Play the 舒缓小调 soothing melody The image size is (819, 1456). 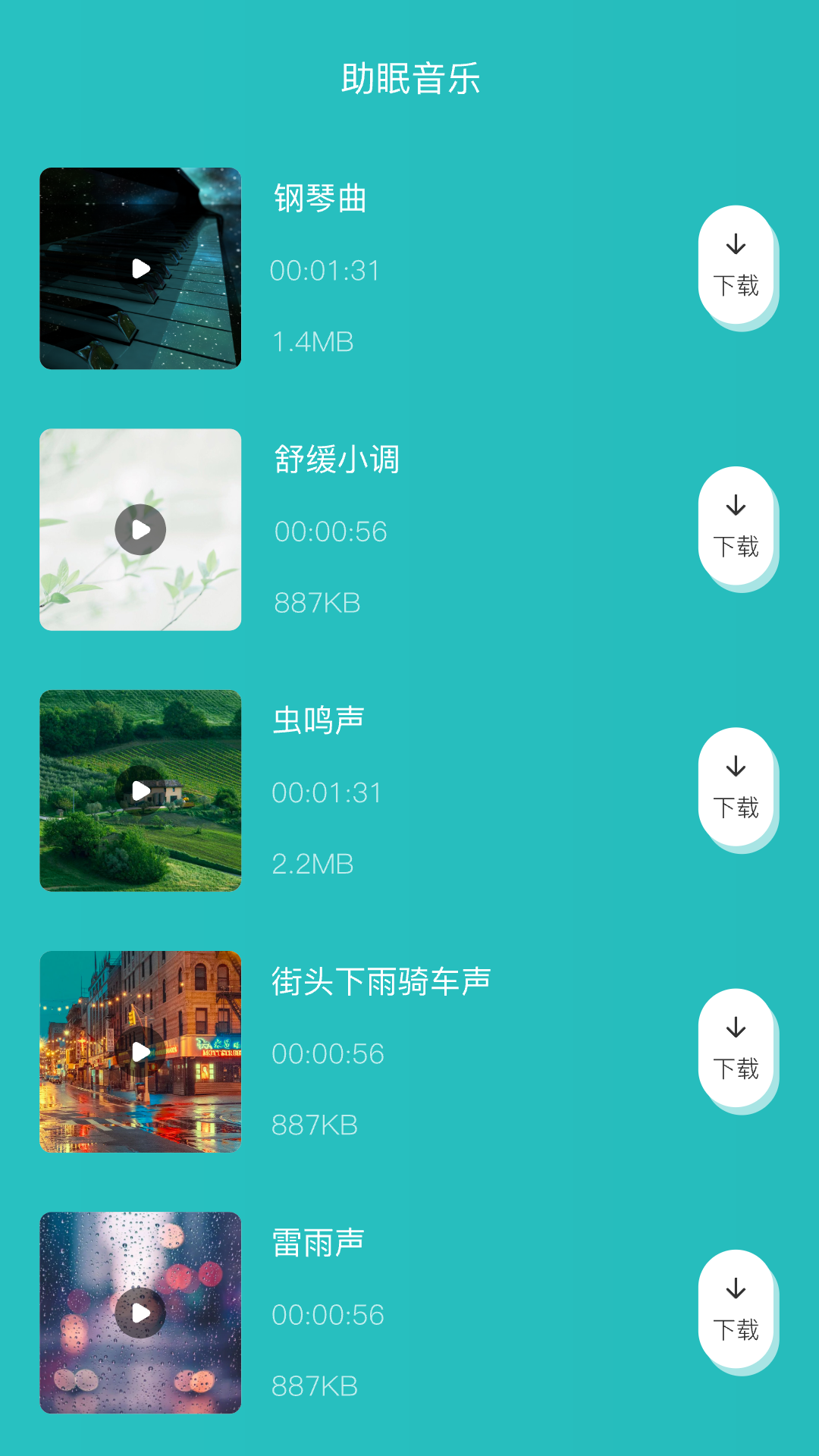tap(140, 529)
